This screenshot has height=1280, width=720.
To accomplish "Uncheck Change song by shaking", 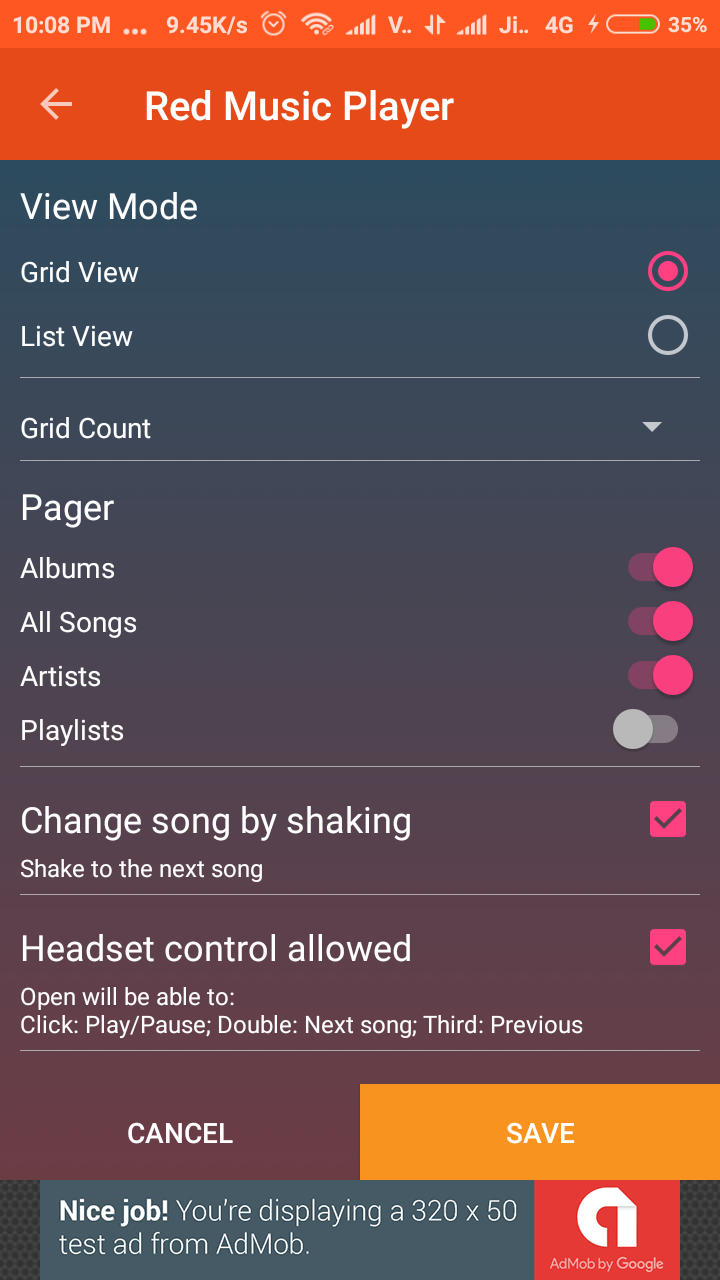I will click(667, 819).
